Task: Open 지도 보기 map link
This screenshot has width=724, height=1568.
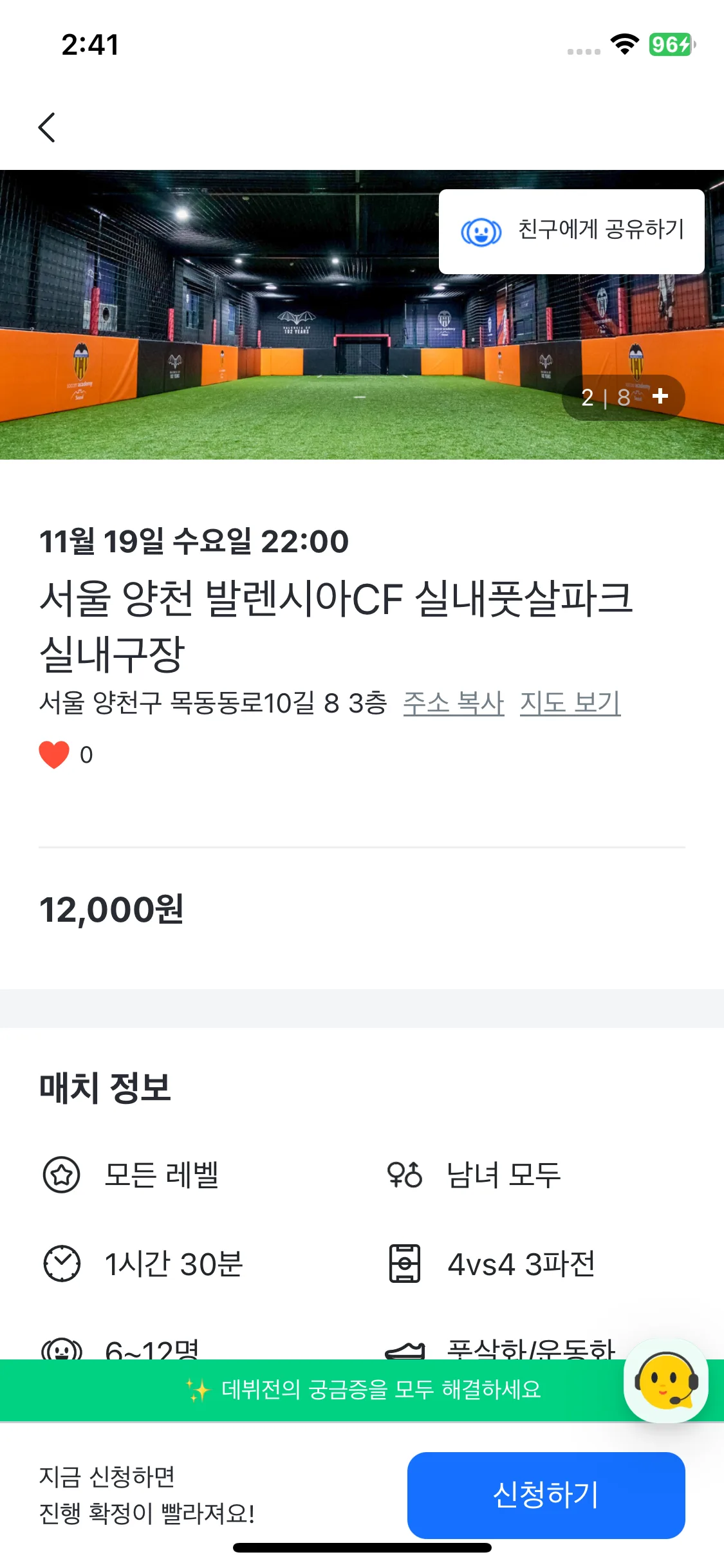Action: pos(570,702)
